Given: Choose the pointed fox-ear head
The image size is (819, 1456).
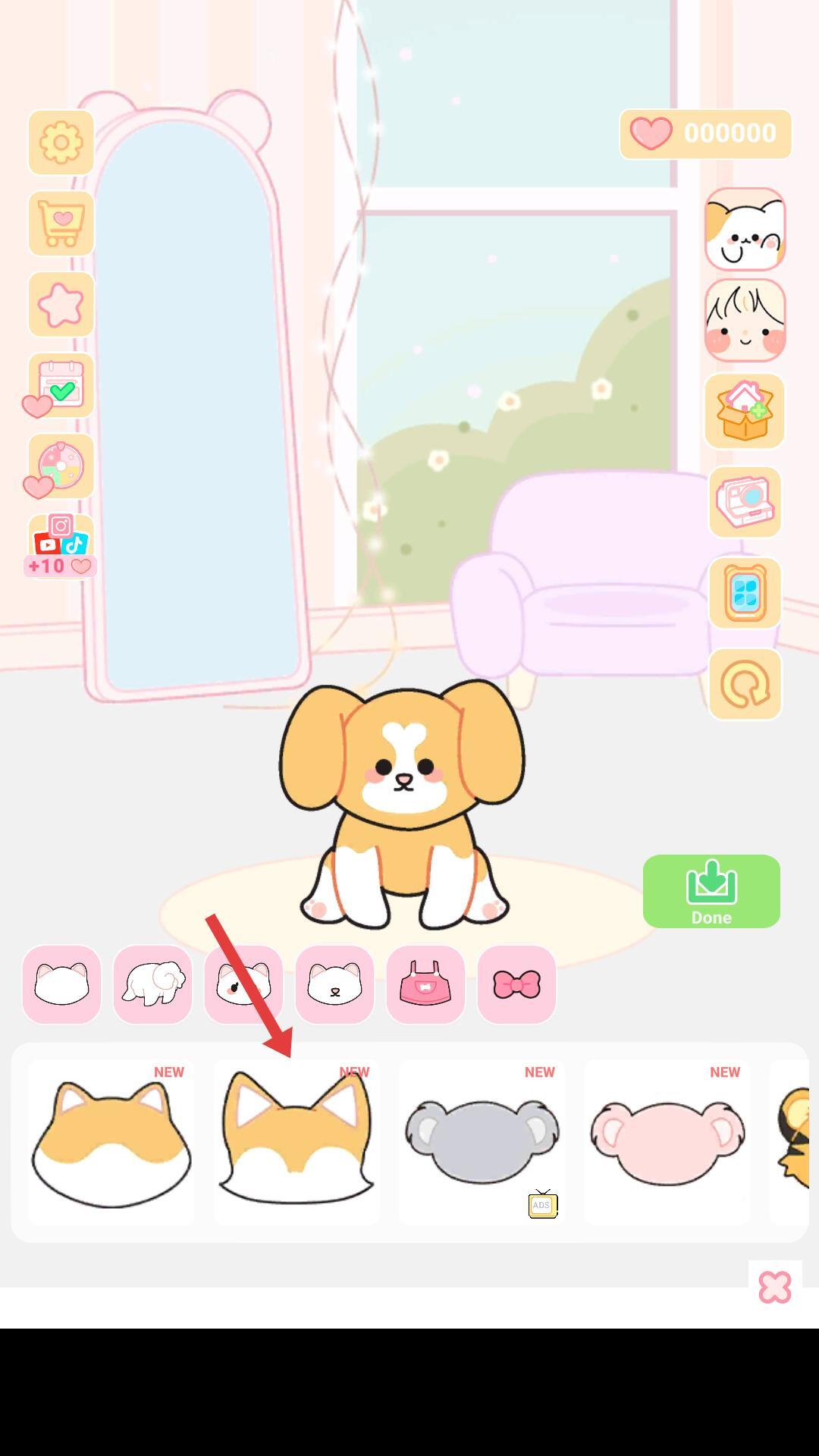Looking at the screenshot, I should [x=297, y=1142].
